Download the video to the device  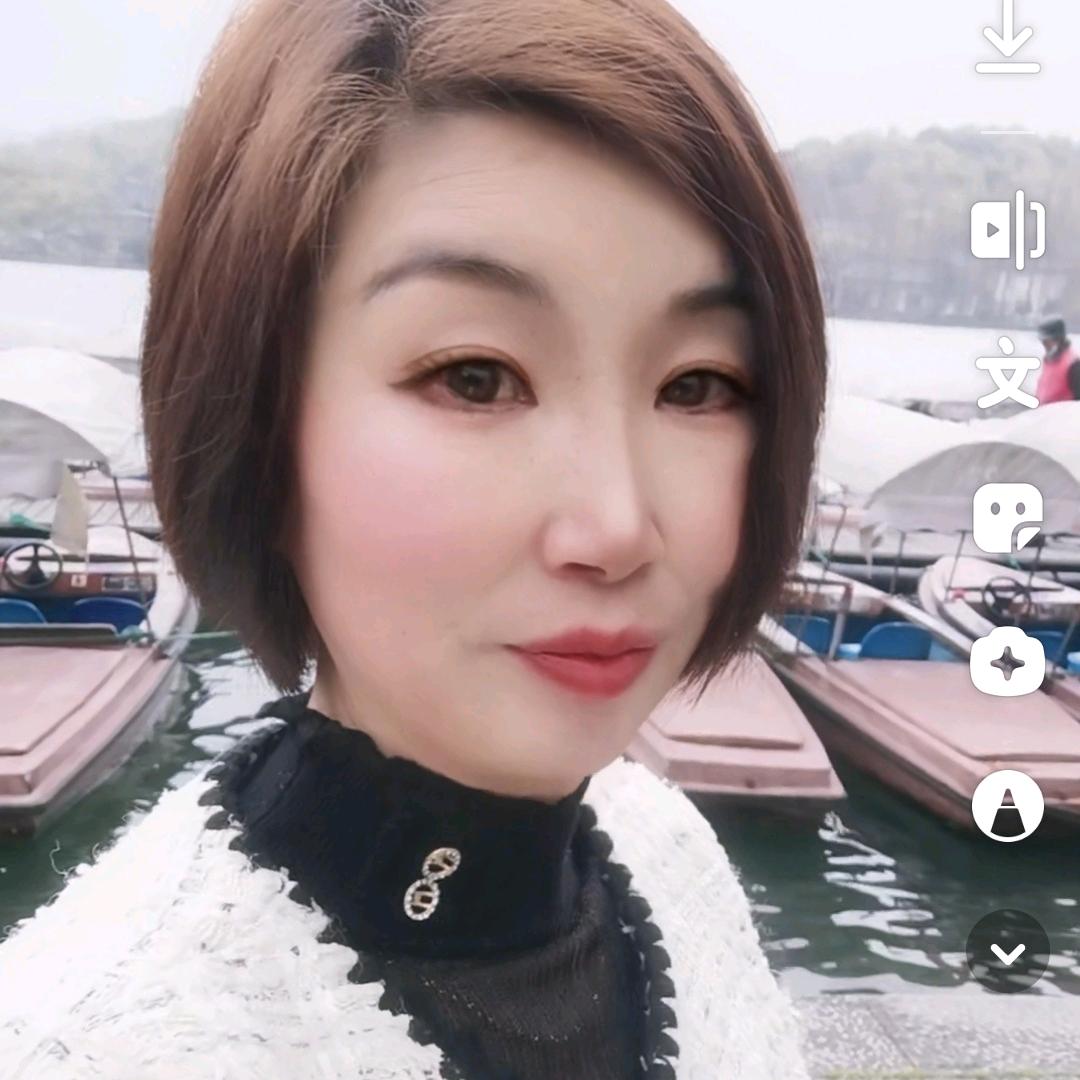(x=1007, y=40)
